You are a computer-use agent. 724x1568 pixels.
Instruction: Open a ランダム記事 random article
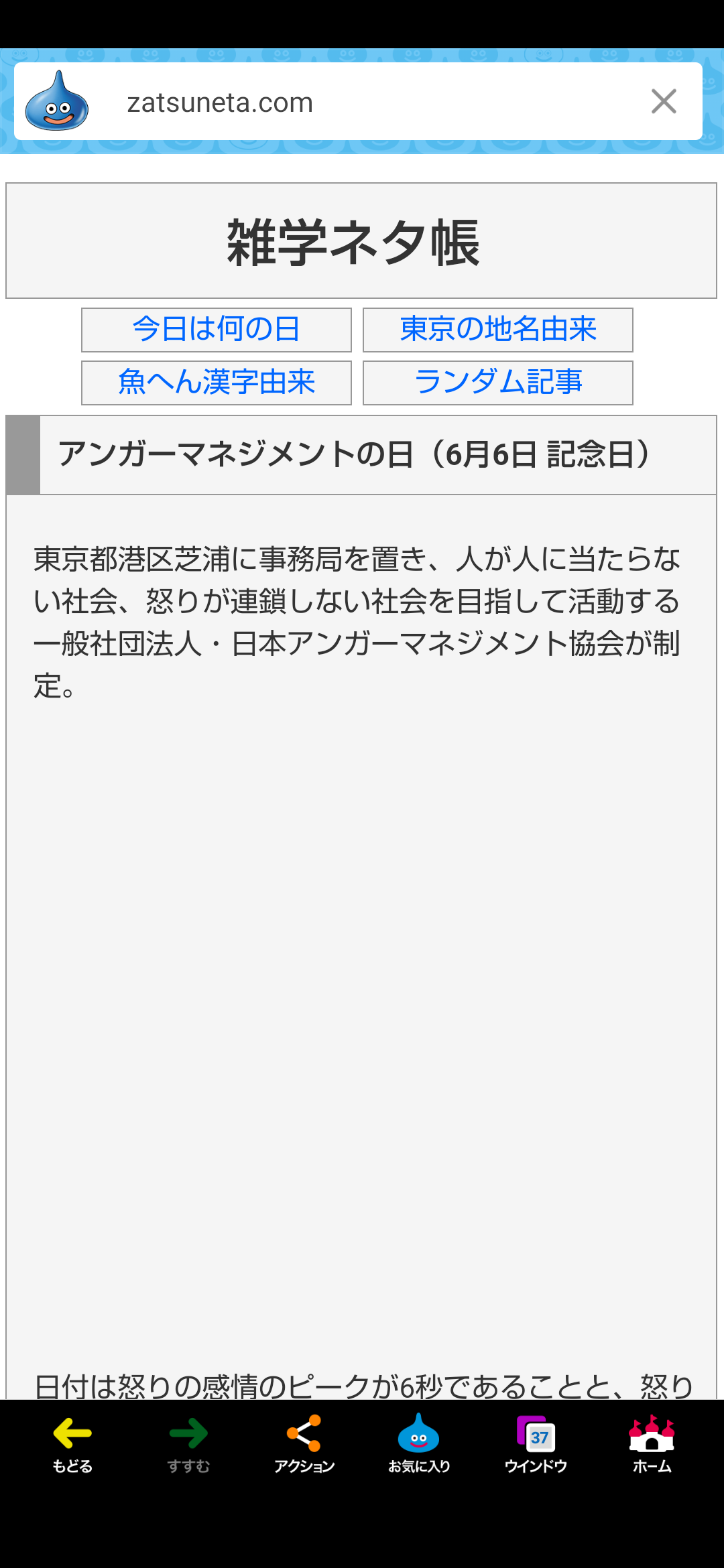[497, 383]
